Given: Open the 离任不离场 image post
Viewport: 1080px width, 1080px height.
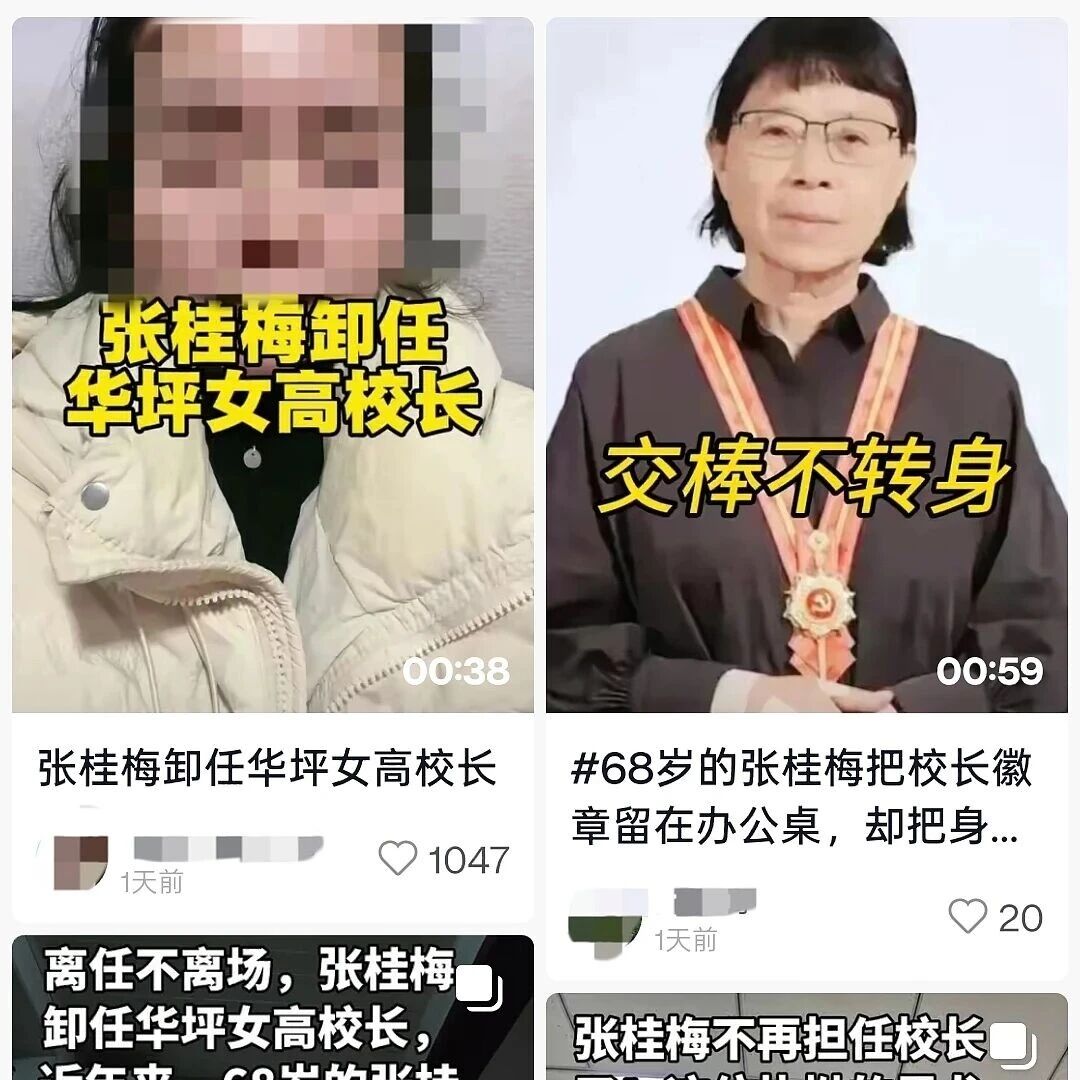Looking at the screenshot, I should pyautogui.click(x=272, y=1008).
